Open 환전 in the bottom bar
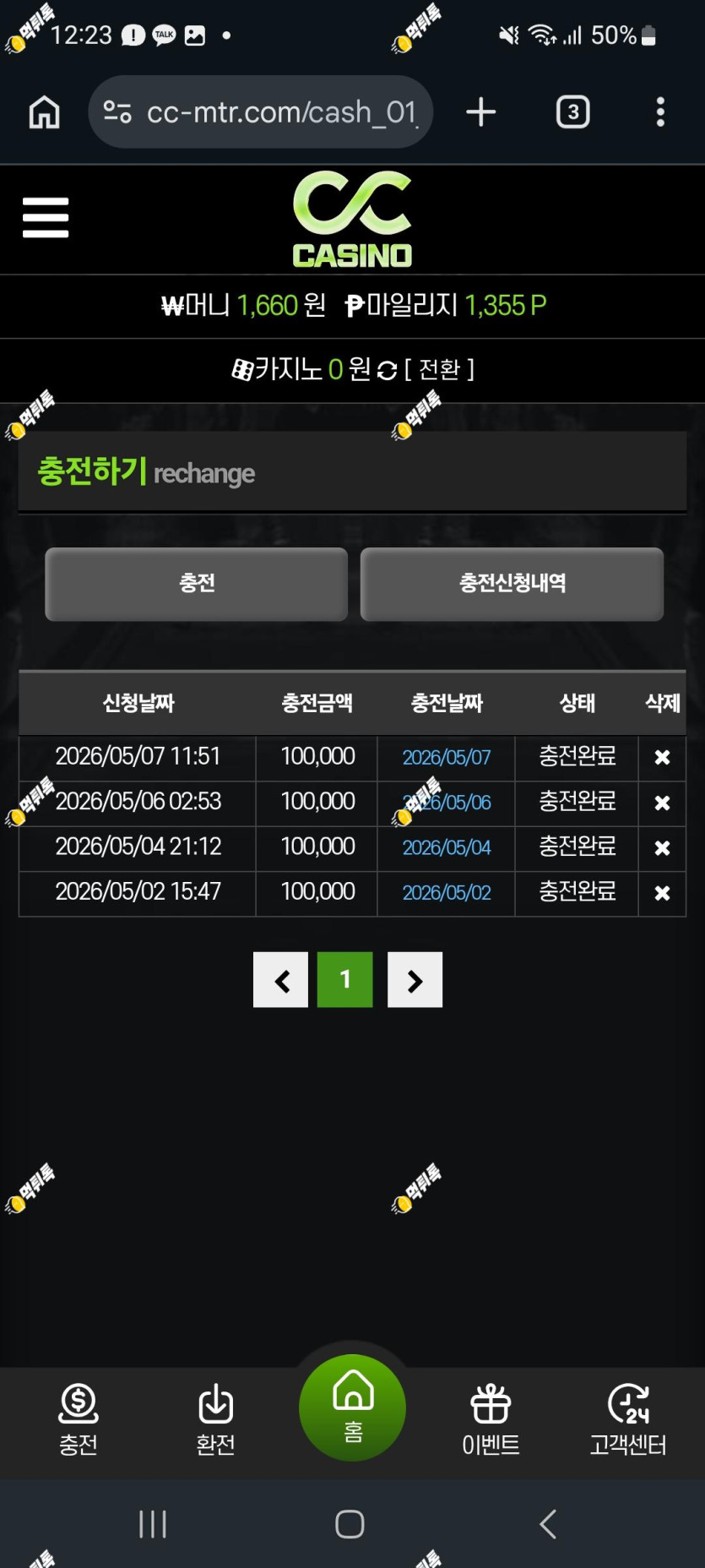 tap(215, 1419)
